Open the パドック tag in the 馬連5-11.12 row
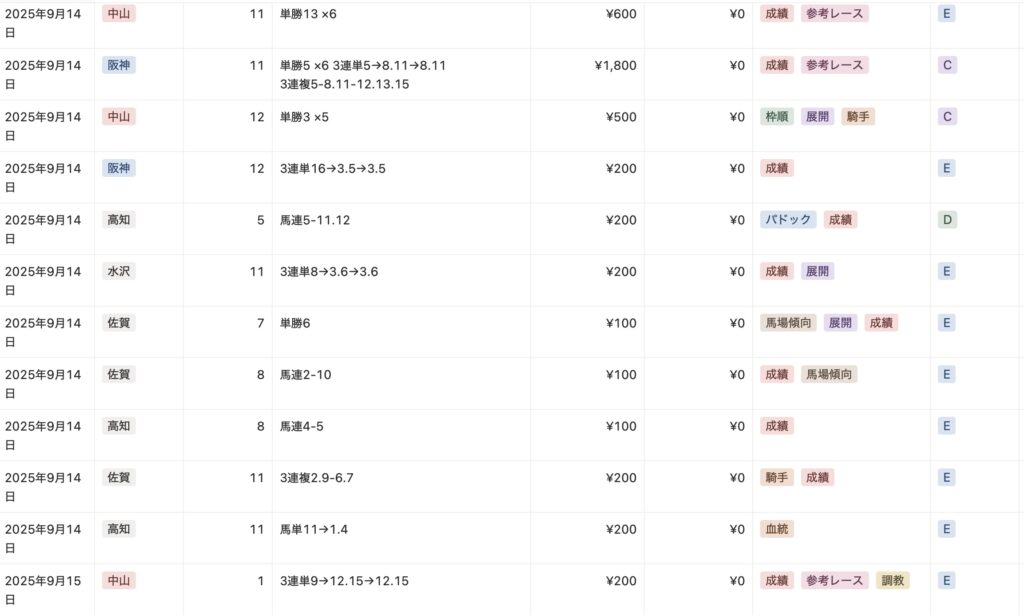 point(788,220)
